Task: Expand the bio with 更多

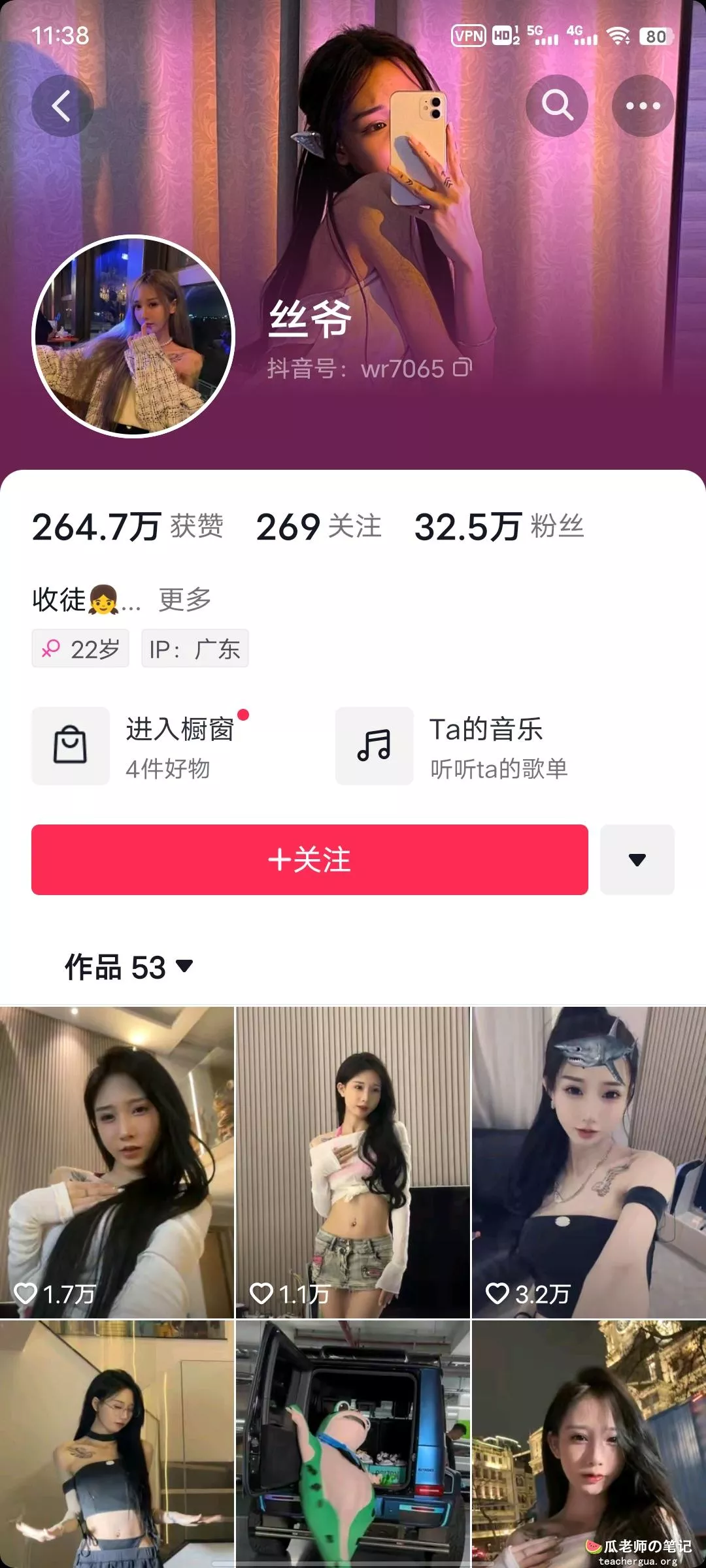Action: coord(185,599)
